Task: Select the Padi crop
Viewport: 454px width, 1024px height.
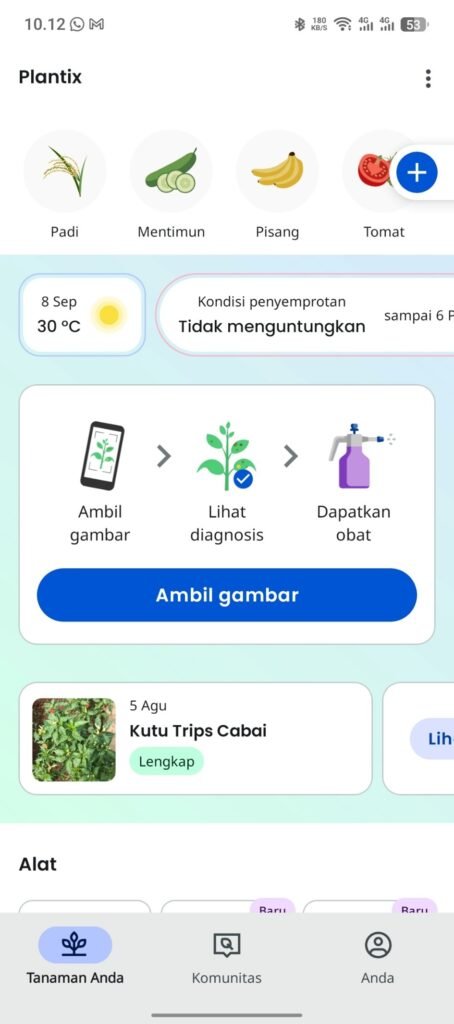Action: coord(65,185)
